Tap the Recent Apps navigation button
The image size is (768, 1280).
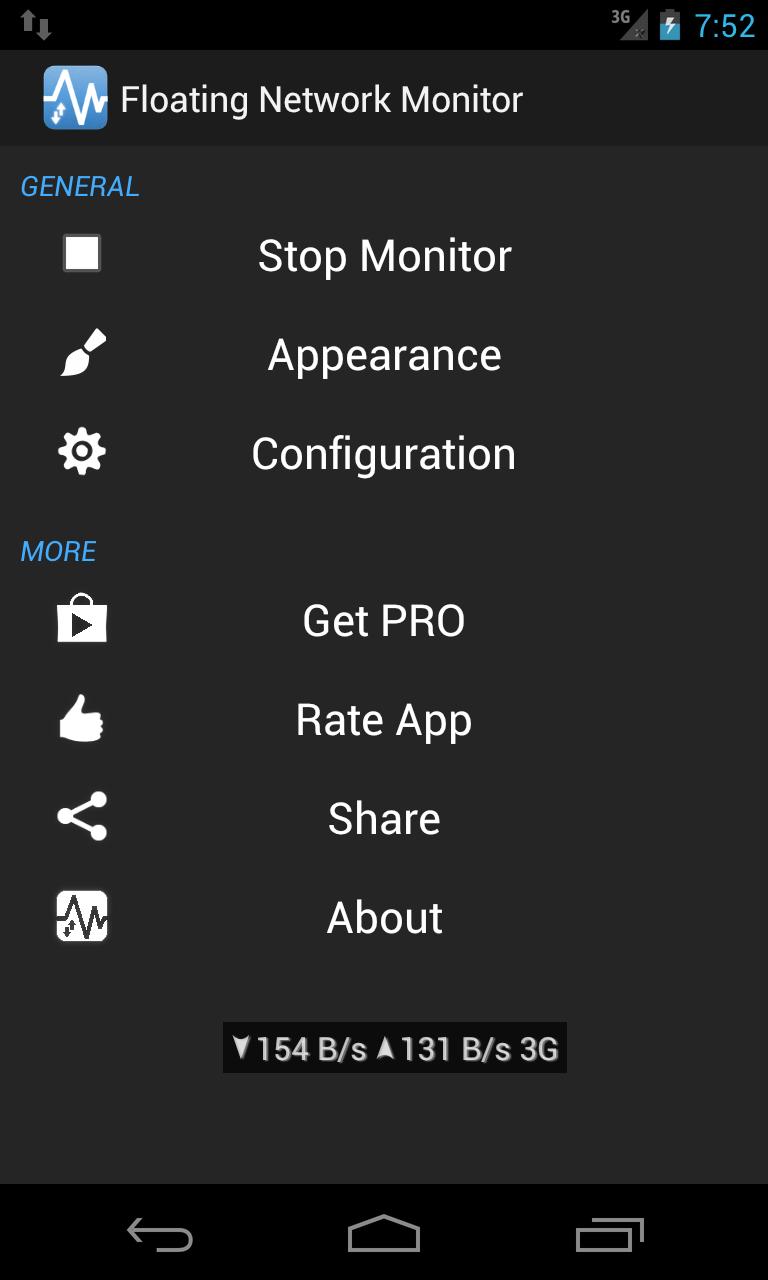tap(608, 1236)
